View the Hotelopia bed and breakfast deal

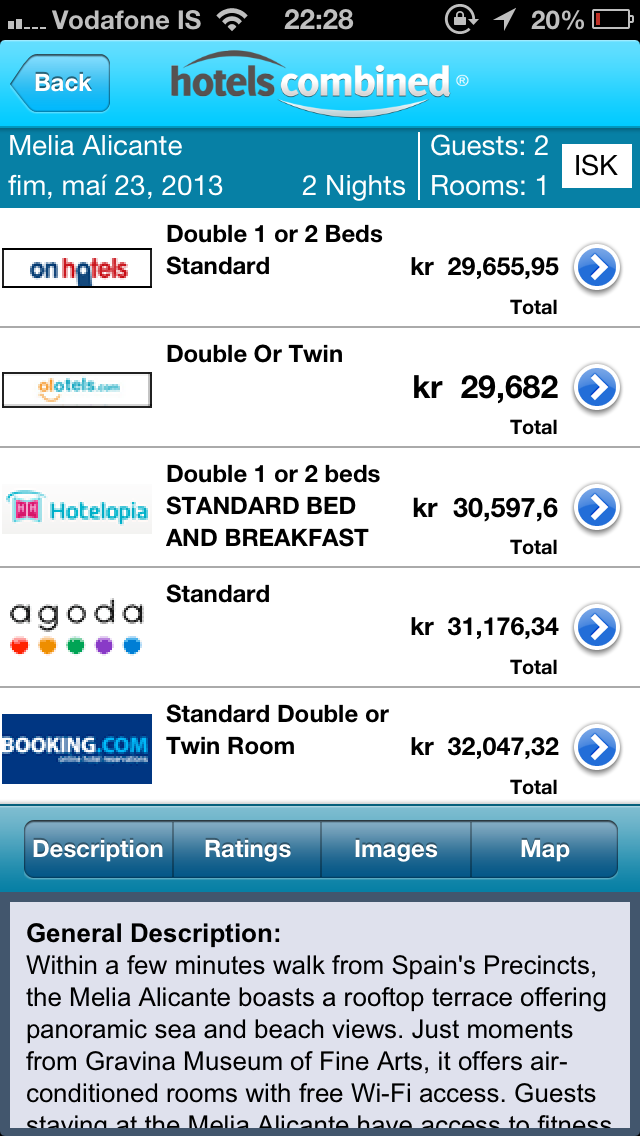point(597,508)
